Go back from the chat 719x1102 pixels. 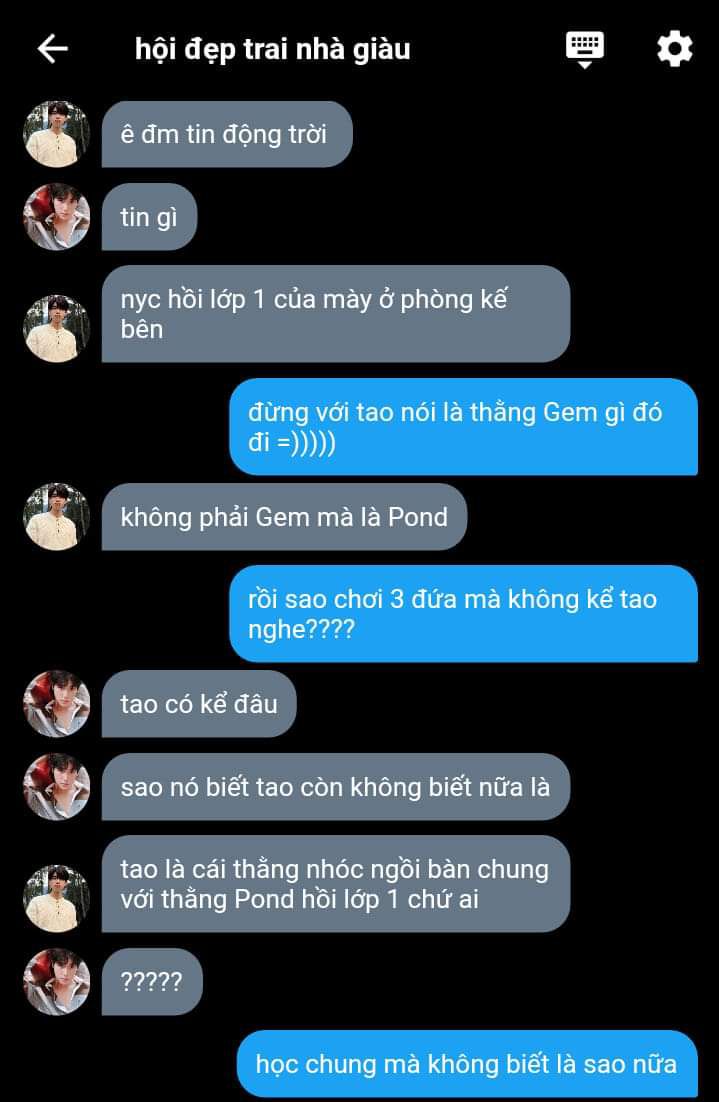pos(52,49)
